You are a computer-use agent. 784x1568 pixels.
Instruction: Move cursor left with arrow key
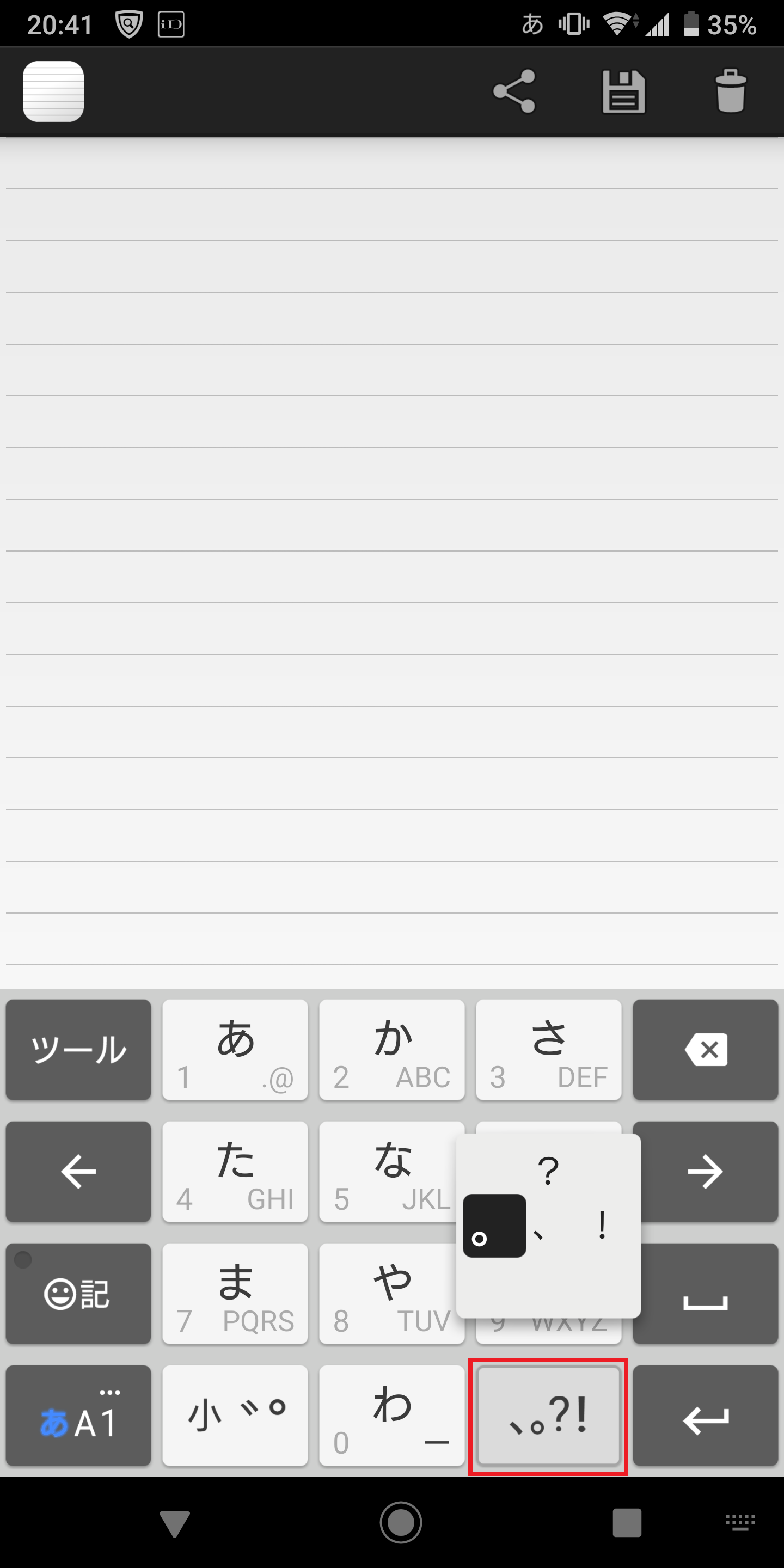78,1171
